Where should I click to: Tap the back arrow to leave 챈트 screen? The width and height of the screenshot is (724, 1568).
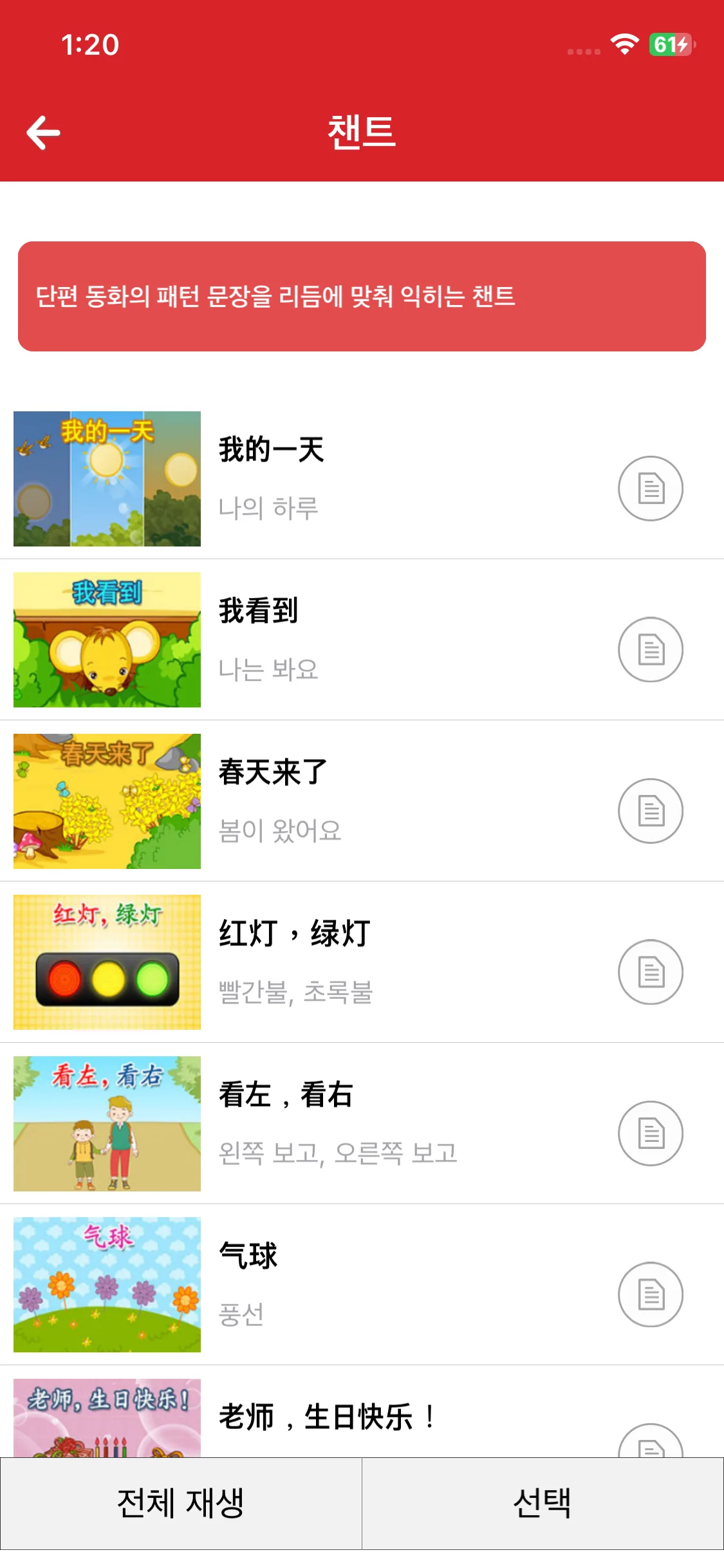point(42,132)
